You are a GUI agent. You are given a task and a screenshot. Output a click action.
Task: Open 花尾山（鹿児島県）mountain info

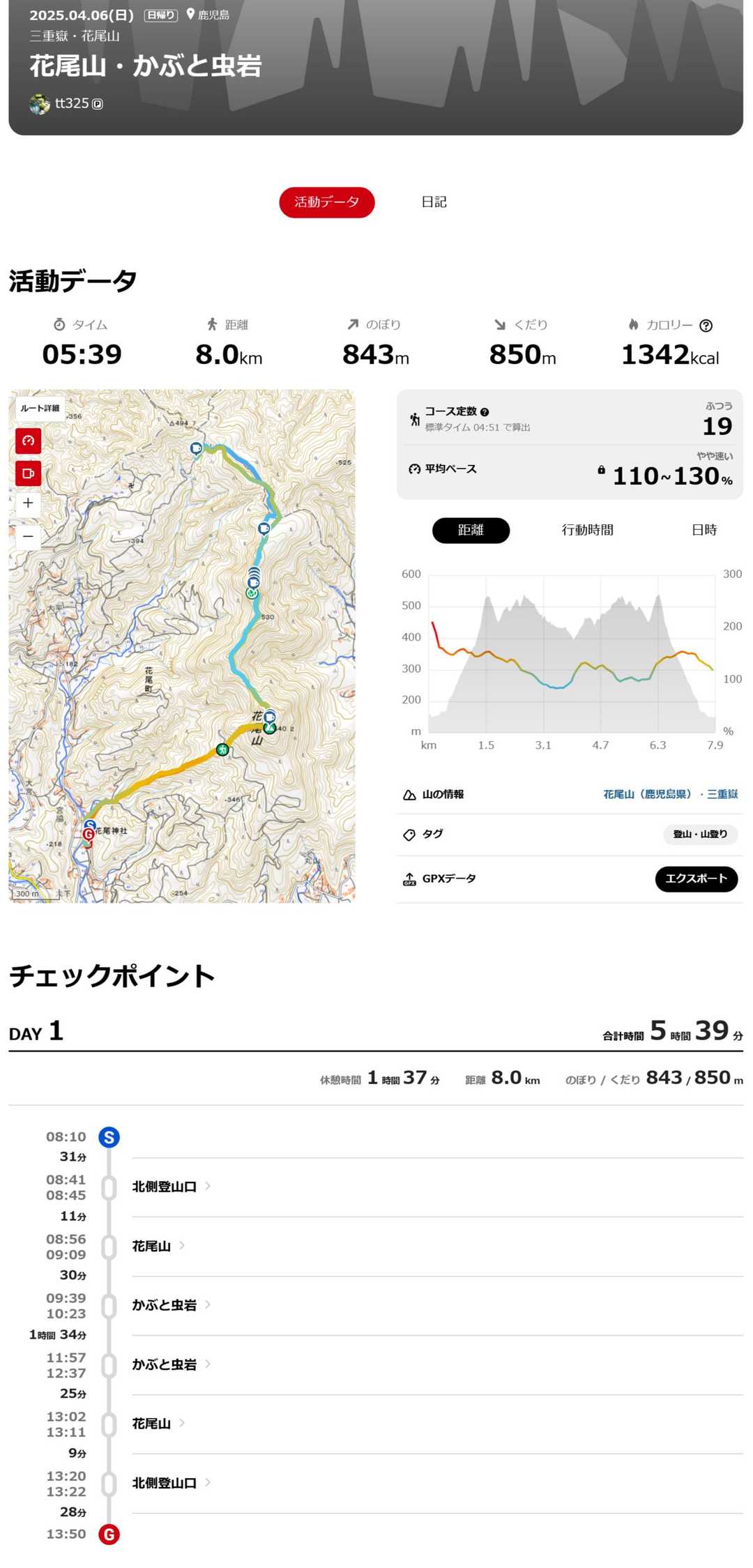647,794
